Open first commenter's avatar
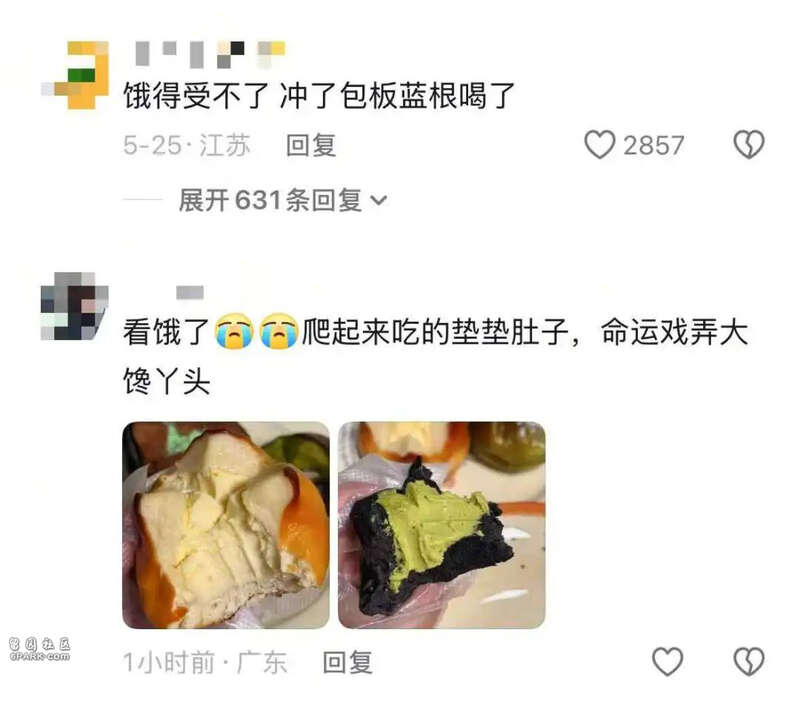The image size is (800, 710). coord(77,75)
